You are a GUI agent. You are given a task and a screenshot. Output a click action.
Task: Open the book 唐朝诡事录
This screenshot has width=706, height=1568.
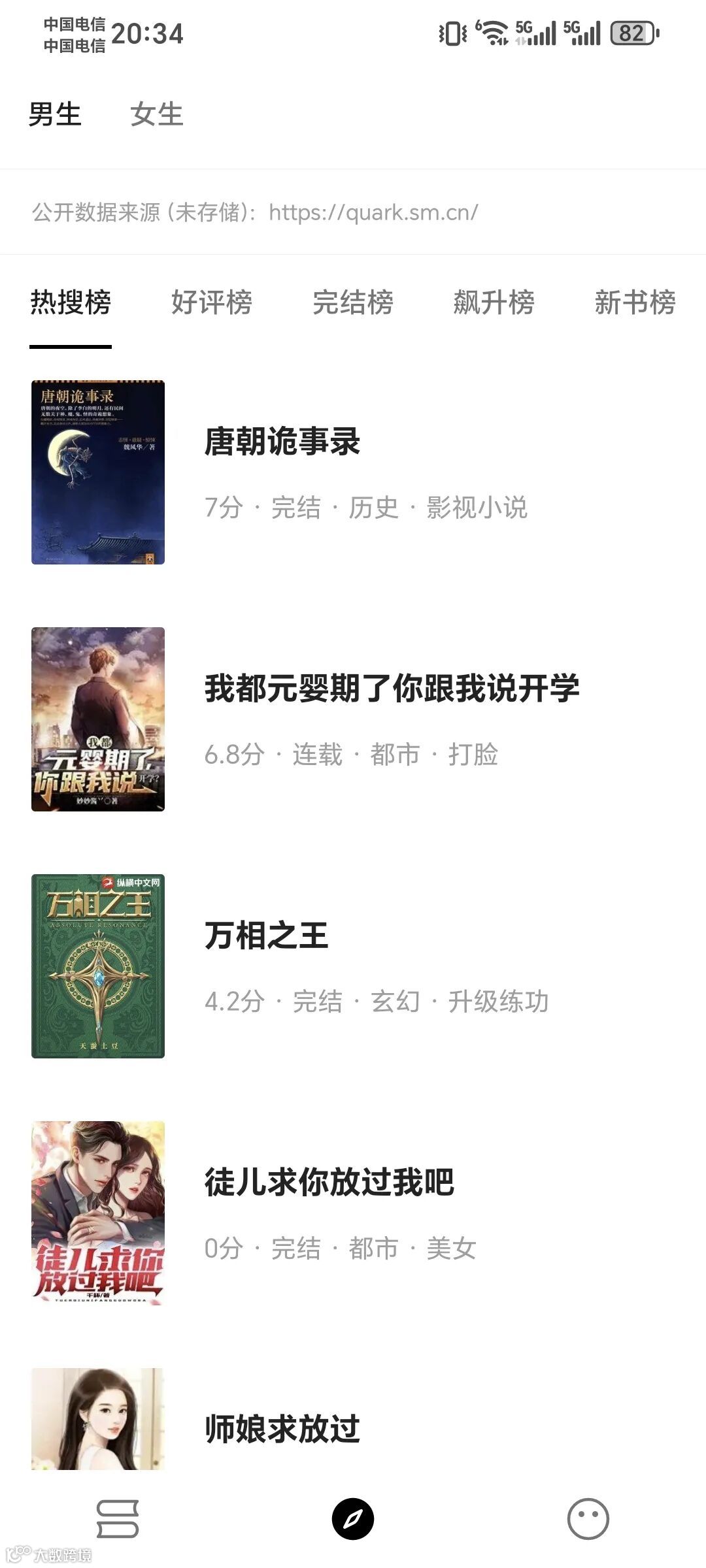pos(282,442)
